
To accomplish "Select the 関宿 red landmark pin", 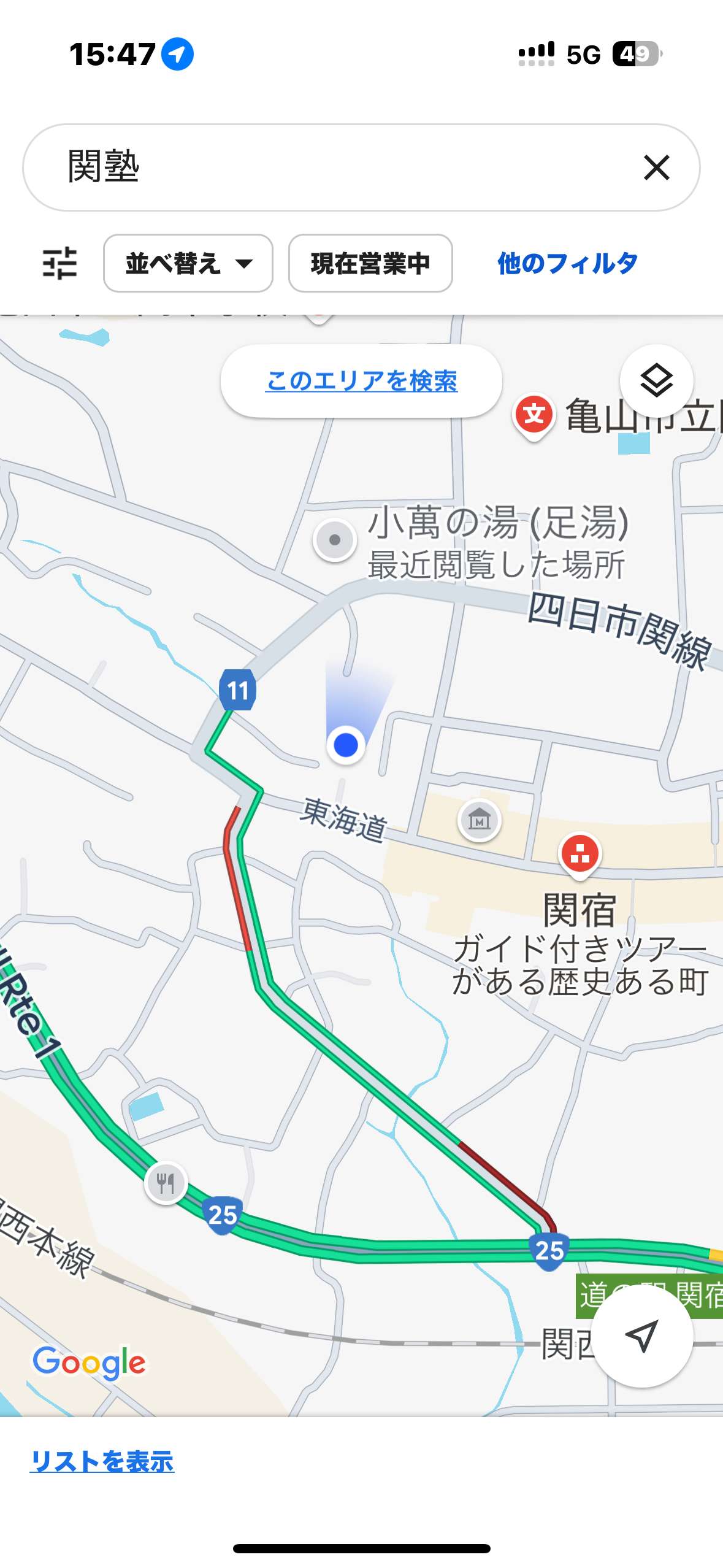I will (580, 853).
